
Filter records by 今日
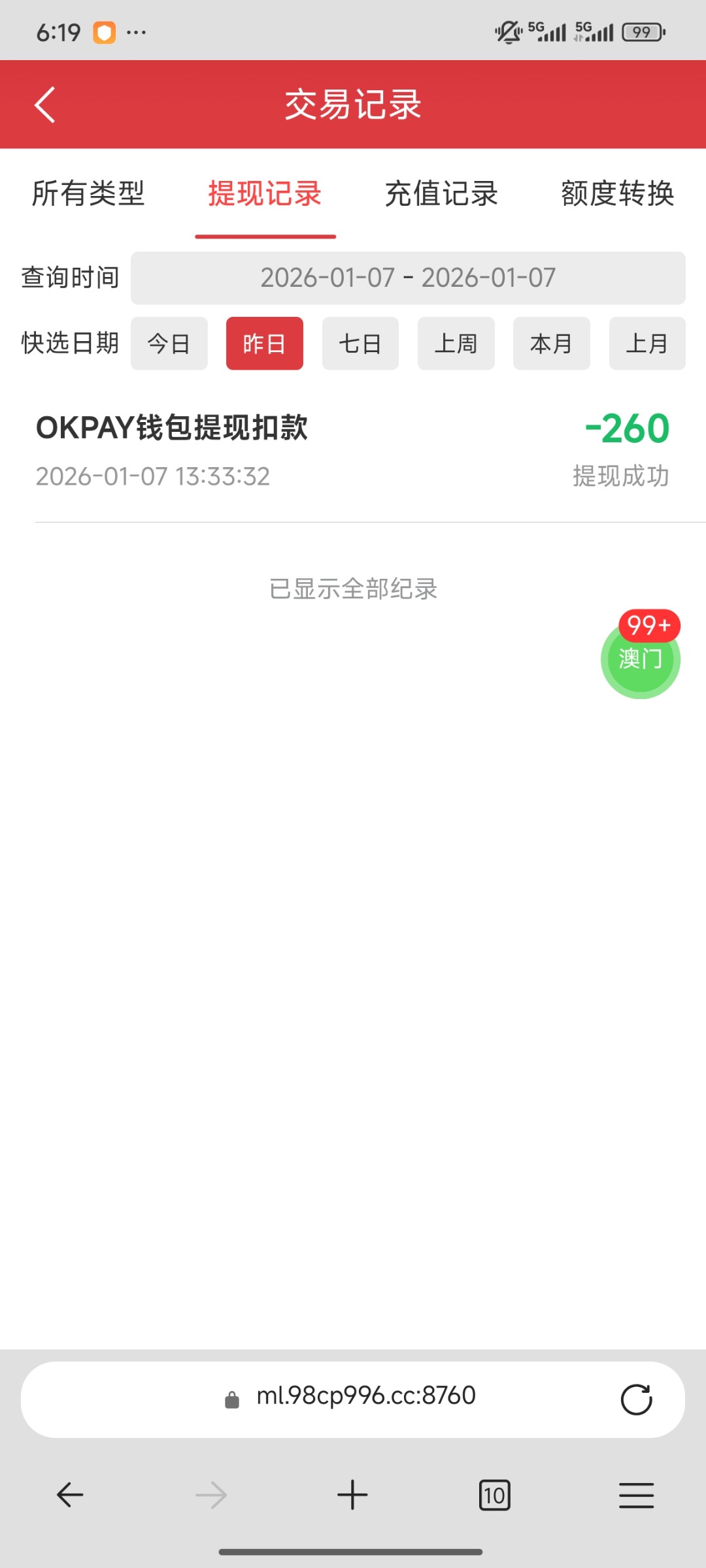pos(169,344)
